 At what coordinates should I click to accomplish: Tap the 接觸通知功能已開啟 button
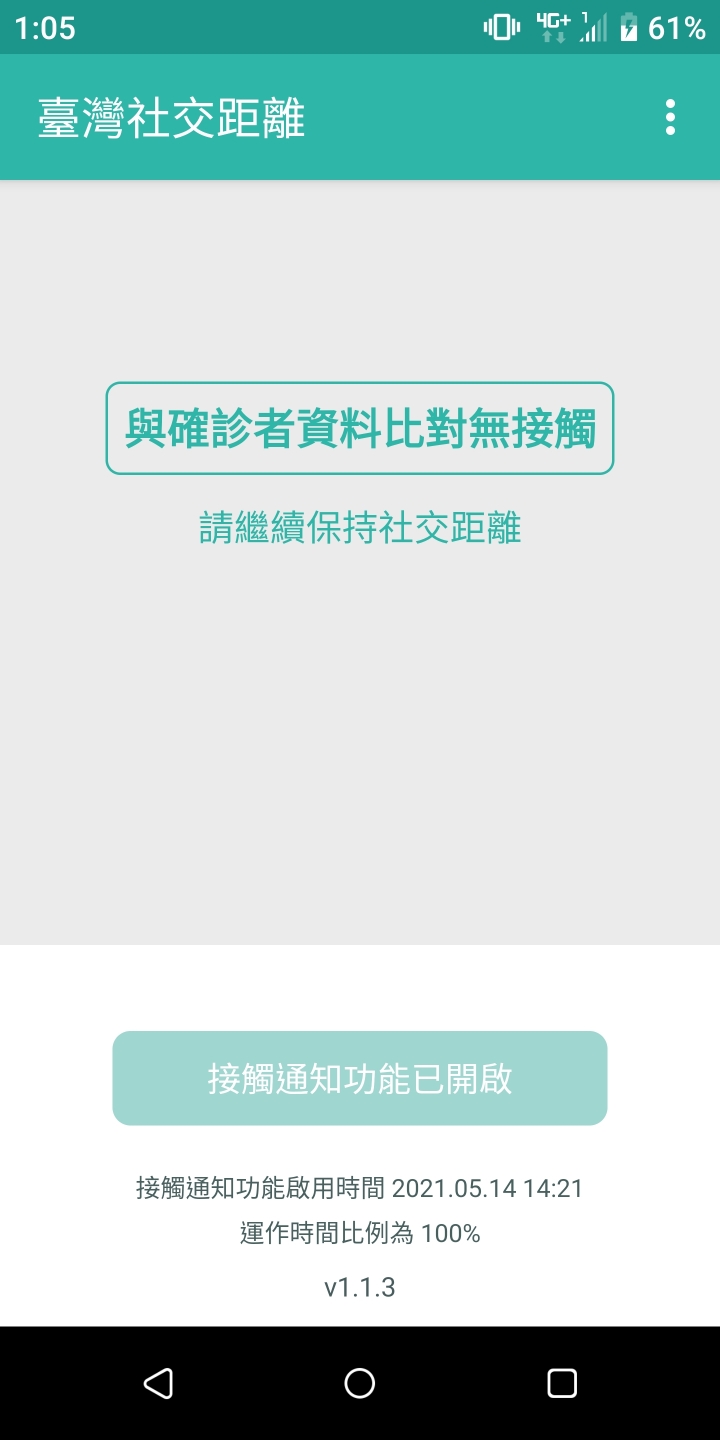coord(360,1078)
